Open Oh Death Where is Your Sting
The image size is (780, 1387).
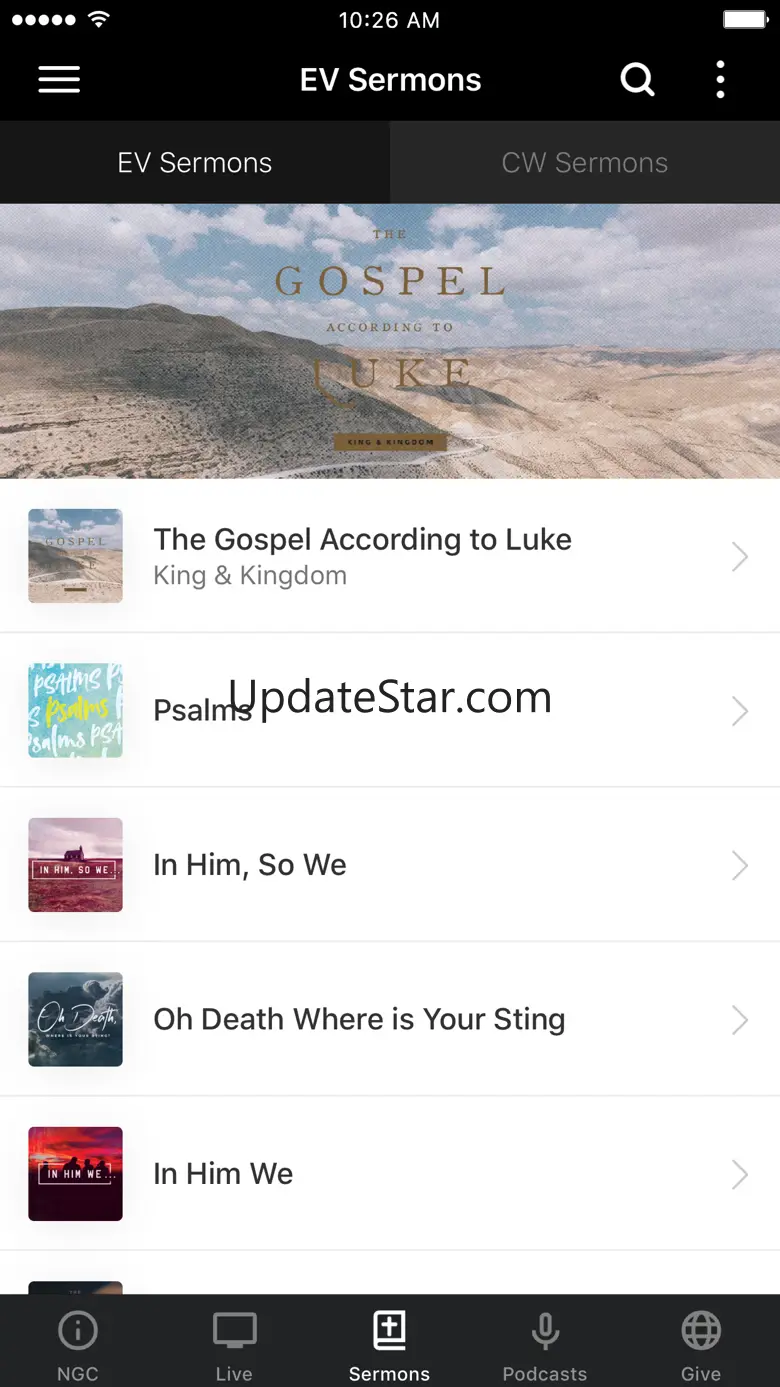coord(390,1019)
